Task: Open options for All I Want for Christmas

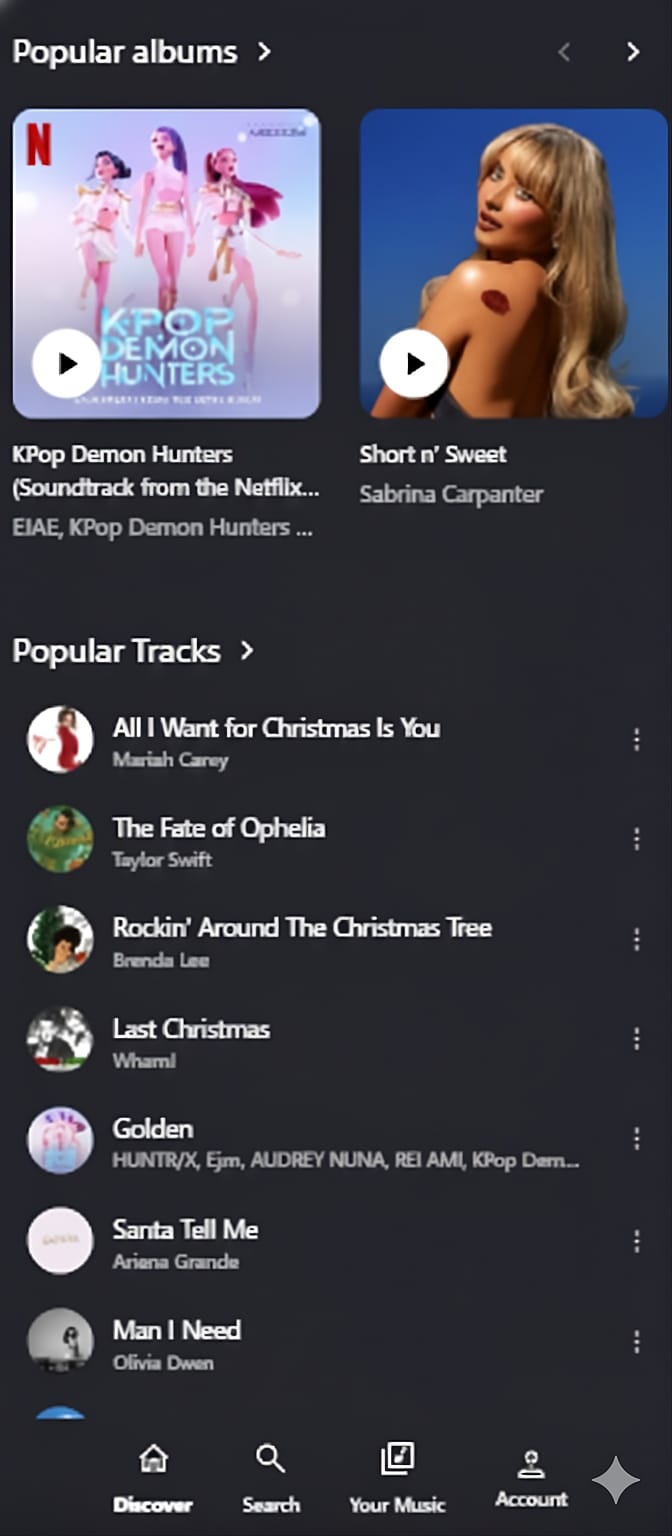Action: (637, 739)
